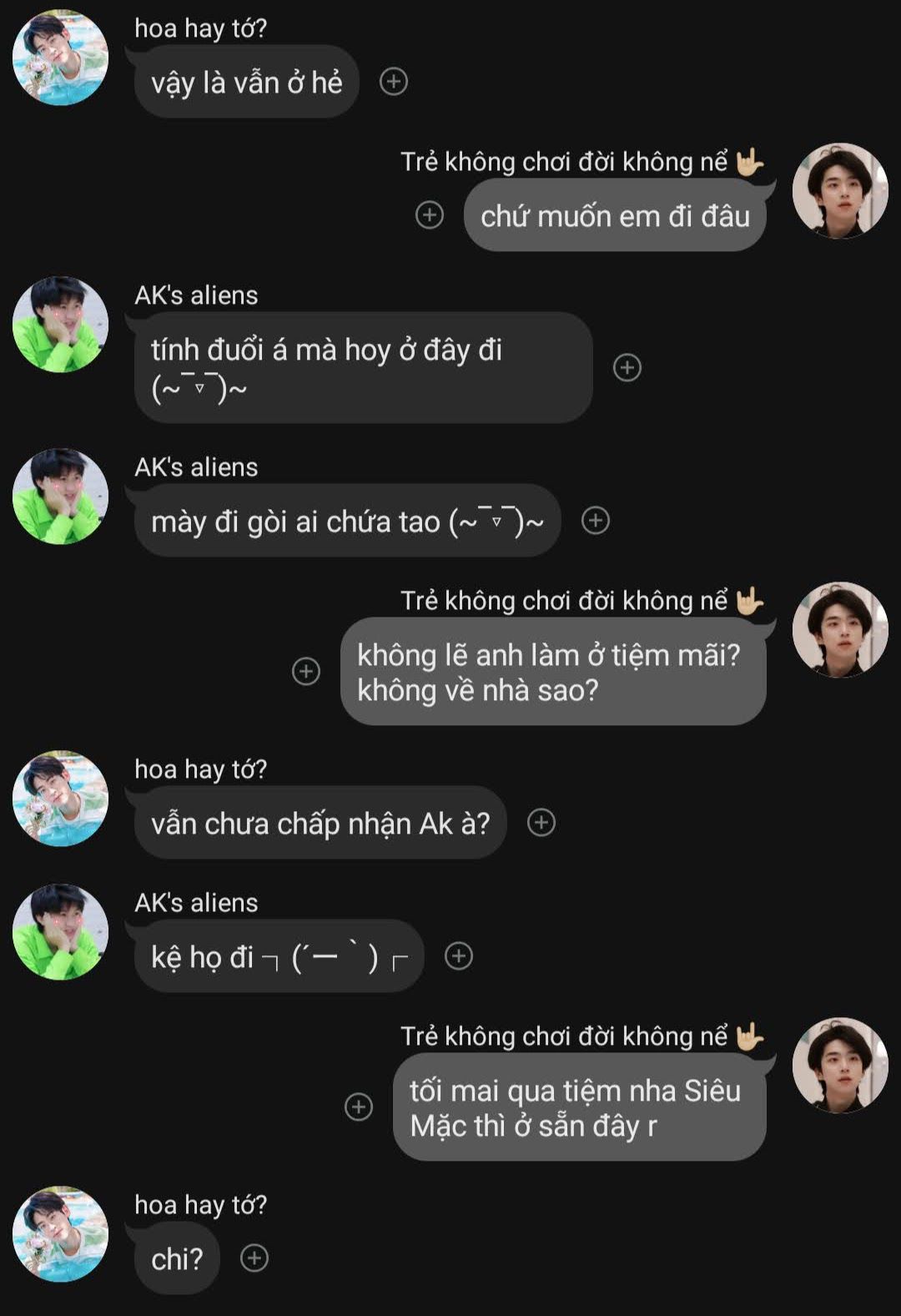Add reaction to the "chi?" message

[254, 1258]
